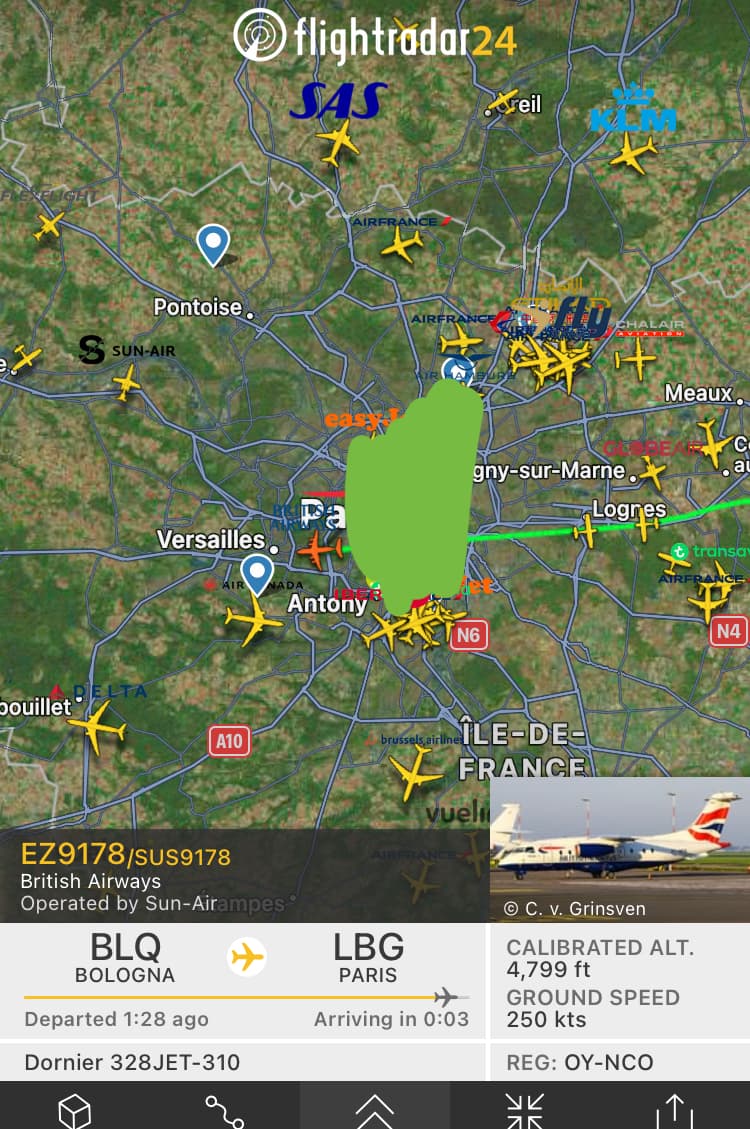This screenshot has width=750, height=1129.
Task: Open the airport pin near Pontoise
Action: click(213, 243)
